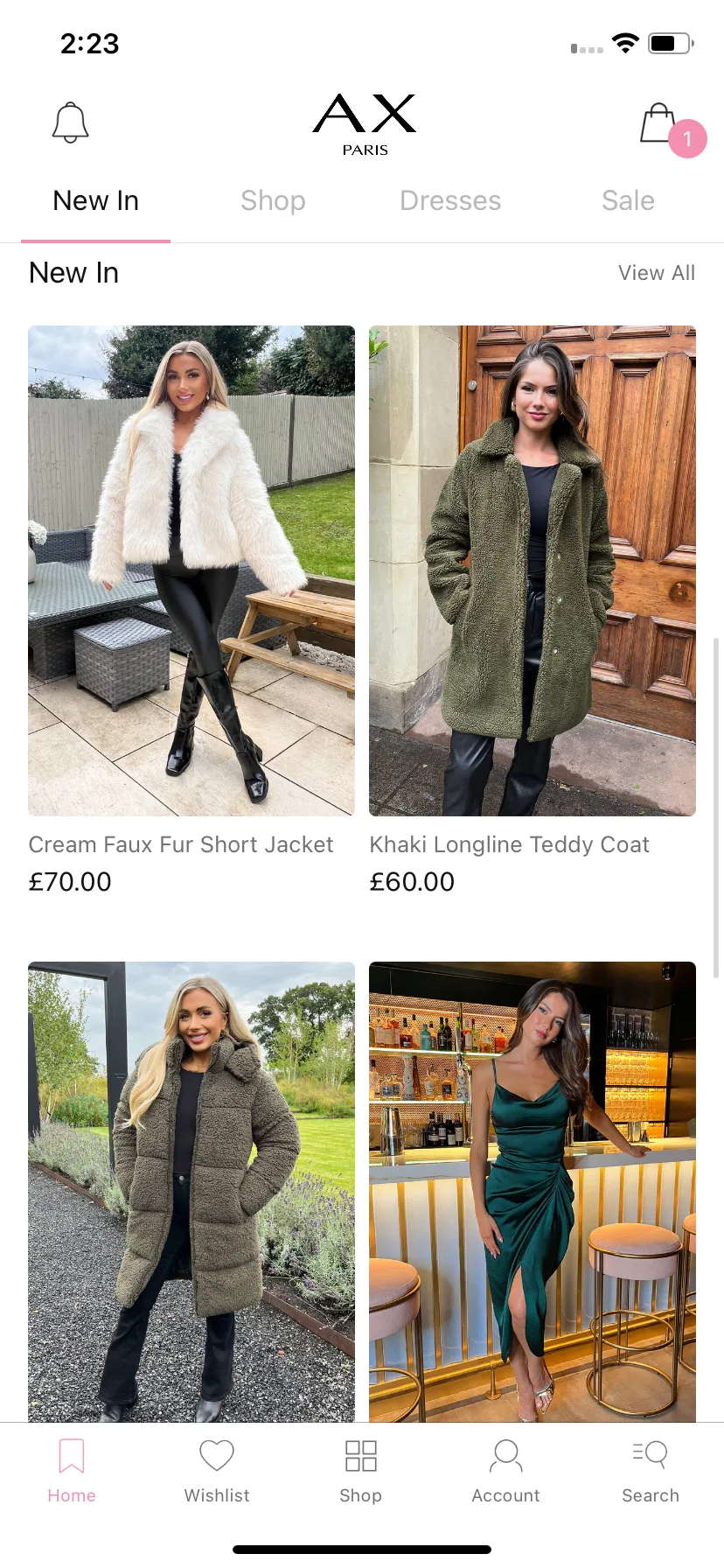
Task: Open Shop in the bottom navigation
Action: pyautogui.click(x=361, y=1472)
